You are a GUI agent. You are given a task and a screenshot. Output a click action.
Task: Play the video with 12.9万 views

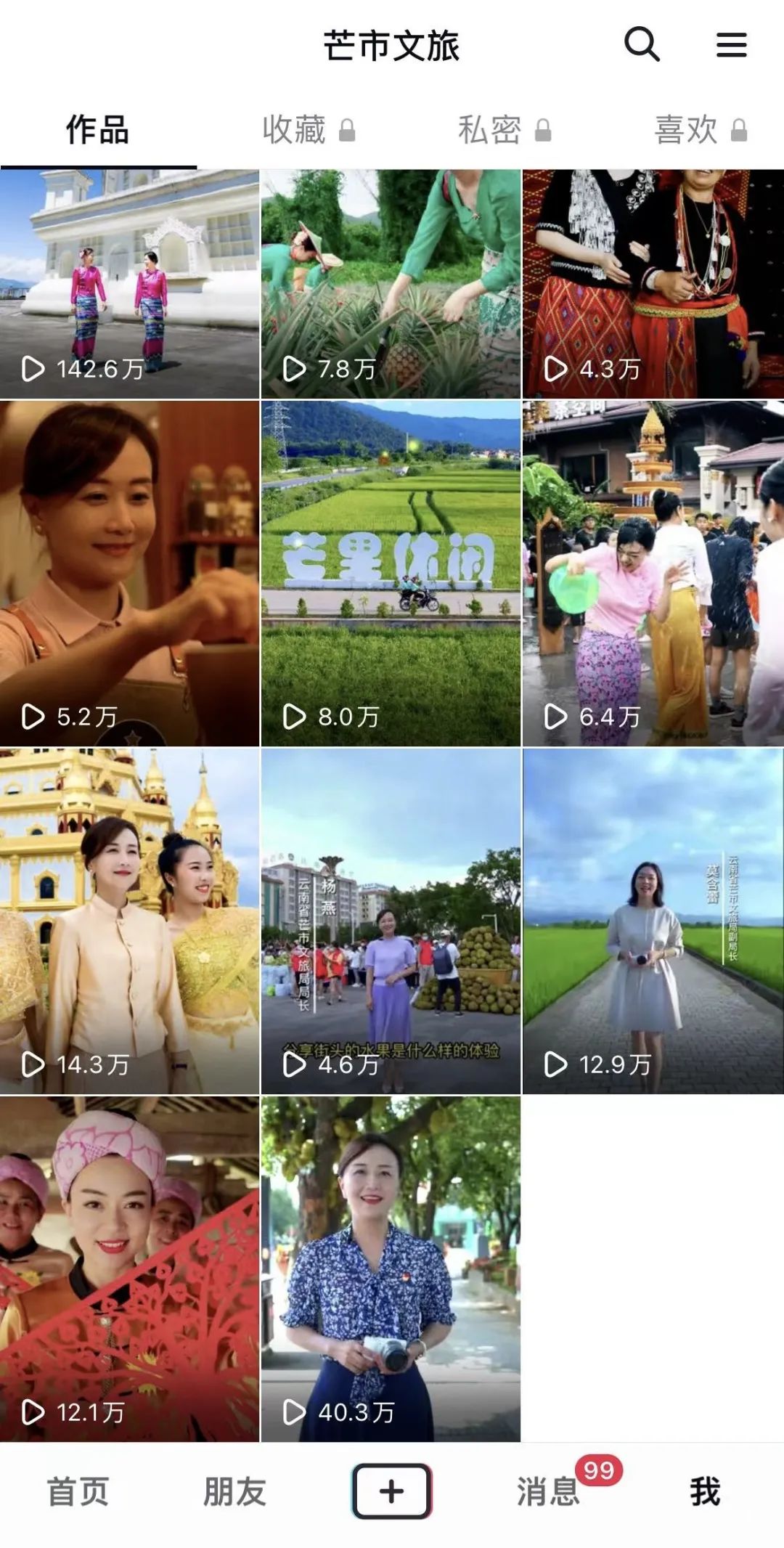(x=653, y=921)
